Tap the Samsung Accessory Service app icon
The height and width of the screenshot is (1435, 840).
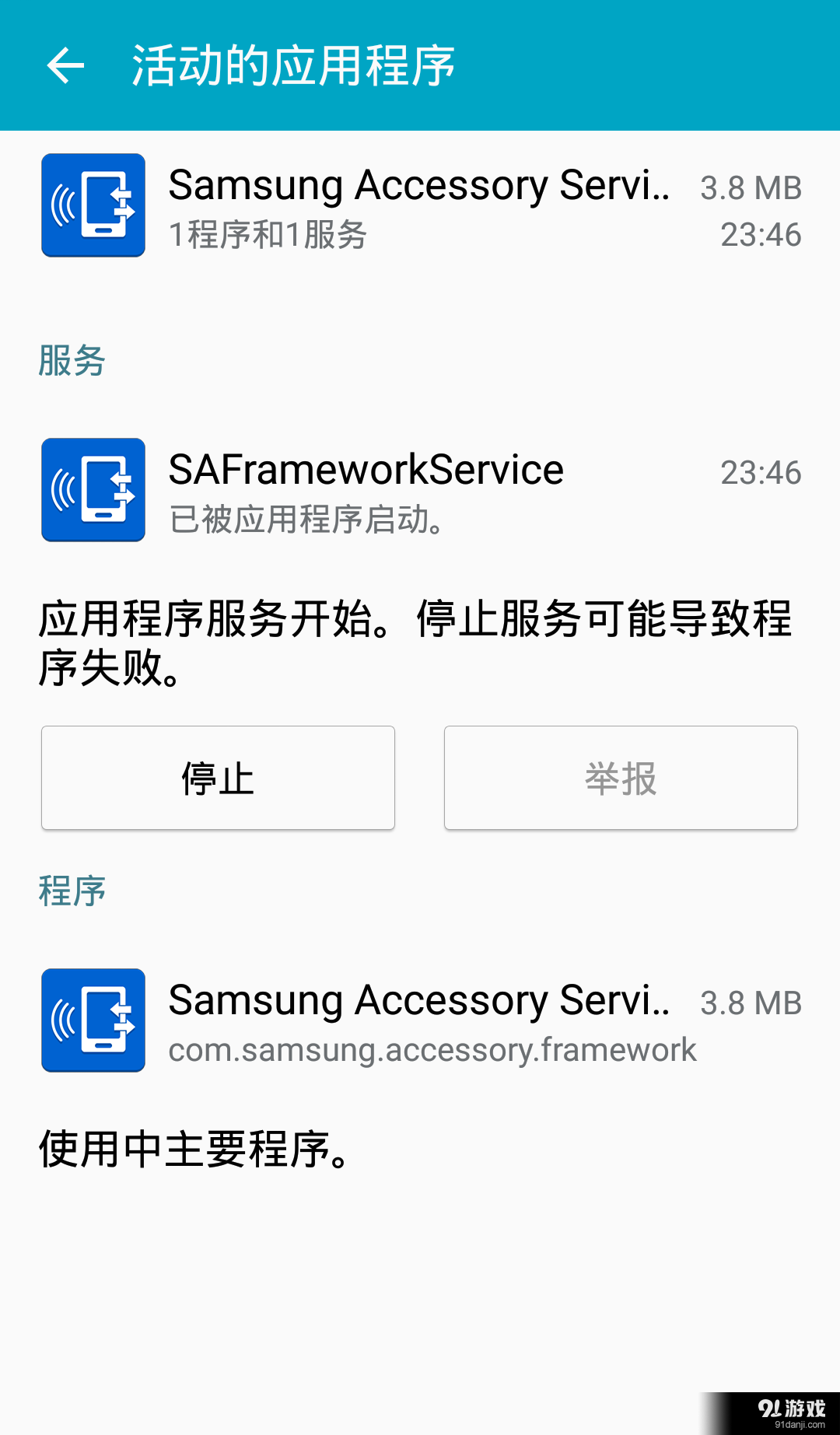click(93, 205)
